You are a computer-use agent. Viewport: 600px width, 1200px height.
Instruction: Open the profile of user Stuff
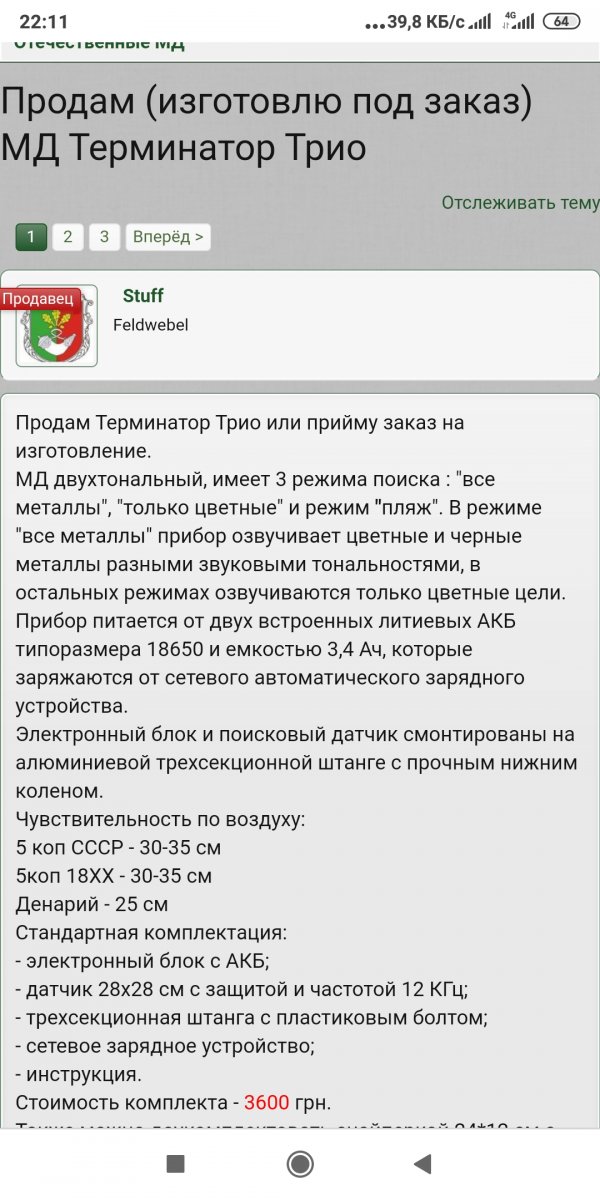143,296
